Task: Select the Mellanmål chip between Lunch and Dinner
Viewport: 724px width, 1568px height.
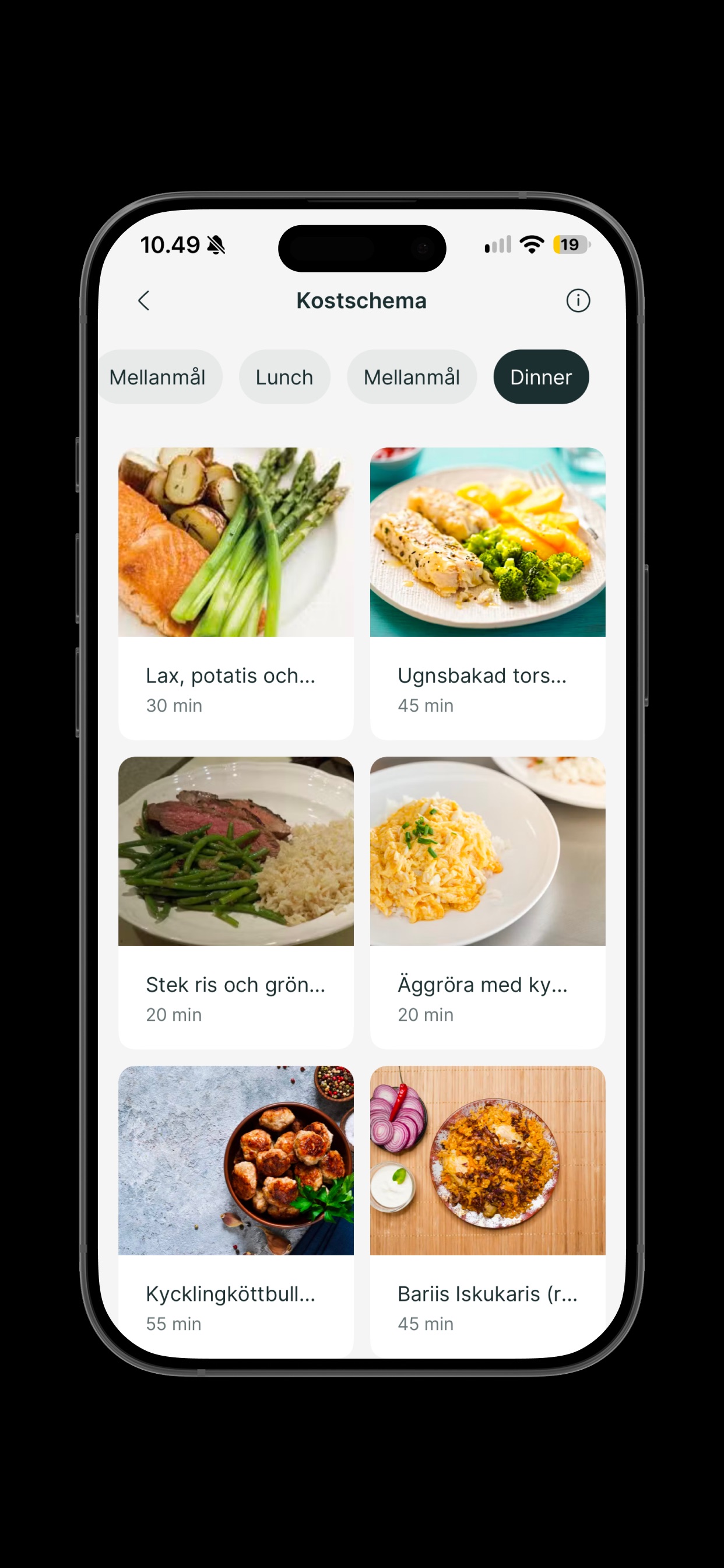Action: [412, 377]
